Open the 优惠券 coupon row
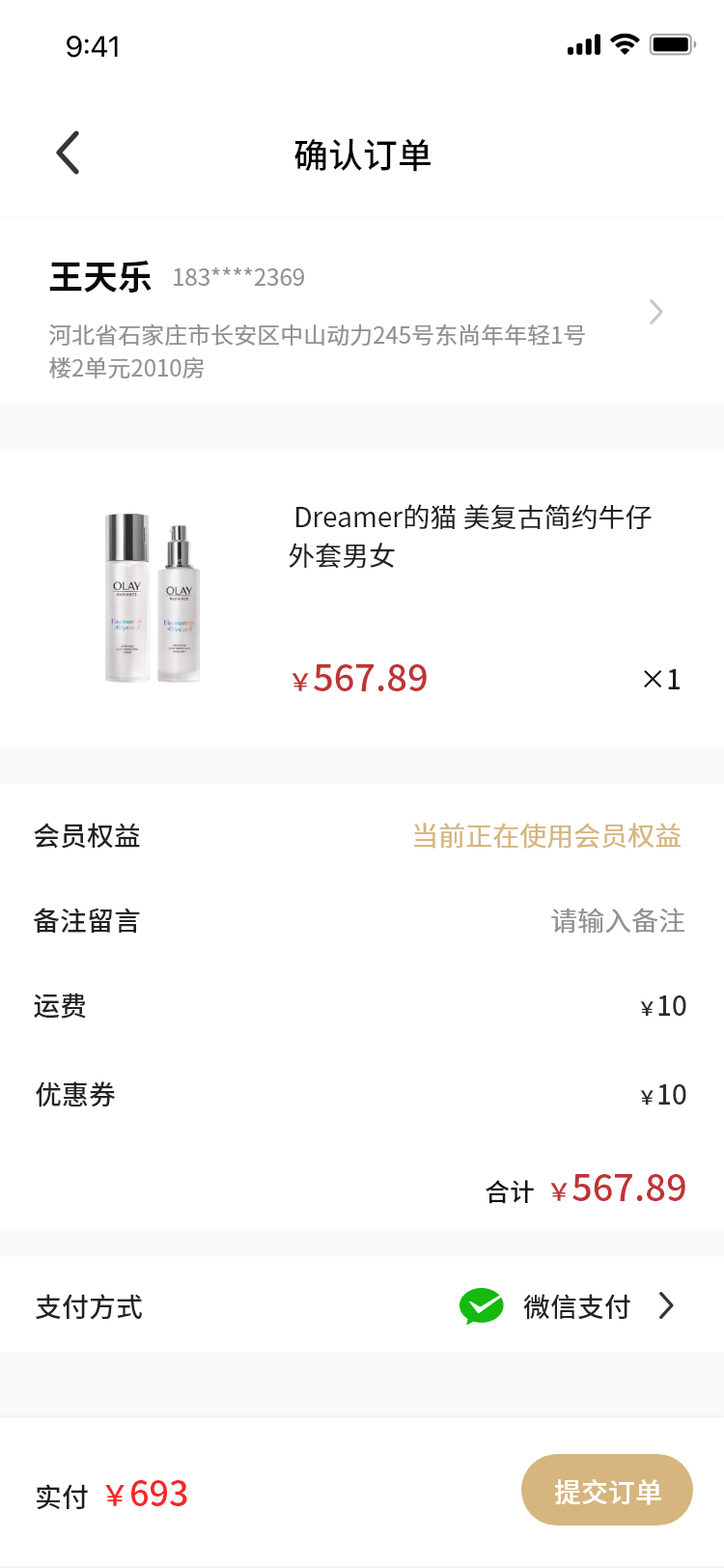The image size is (724, 1568). click(362, 1095)
